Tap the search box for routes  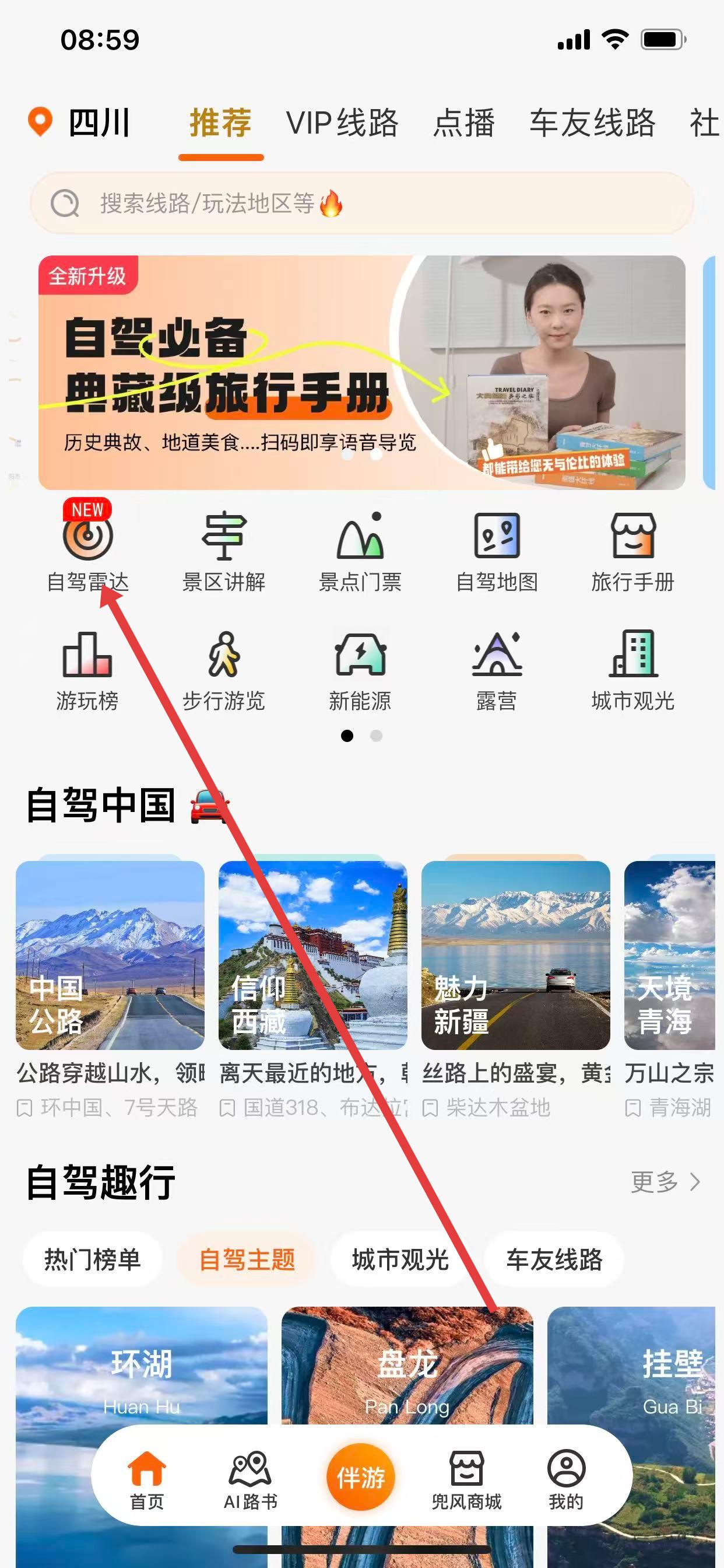[361, 204]
